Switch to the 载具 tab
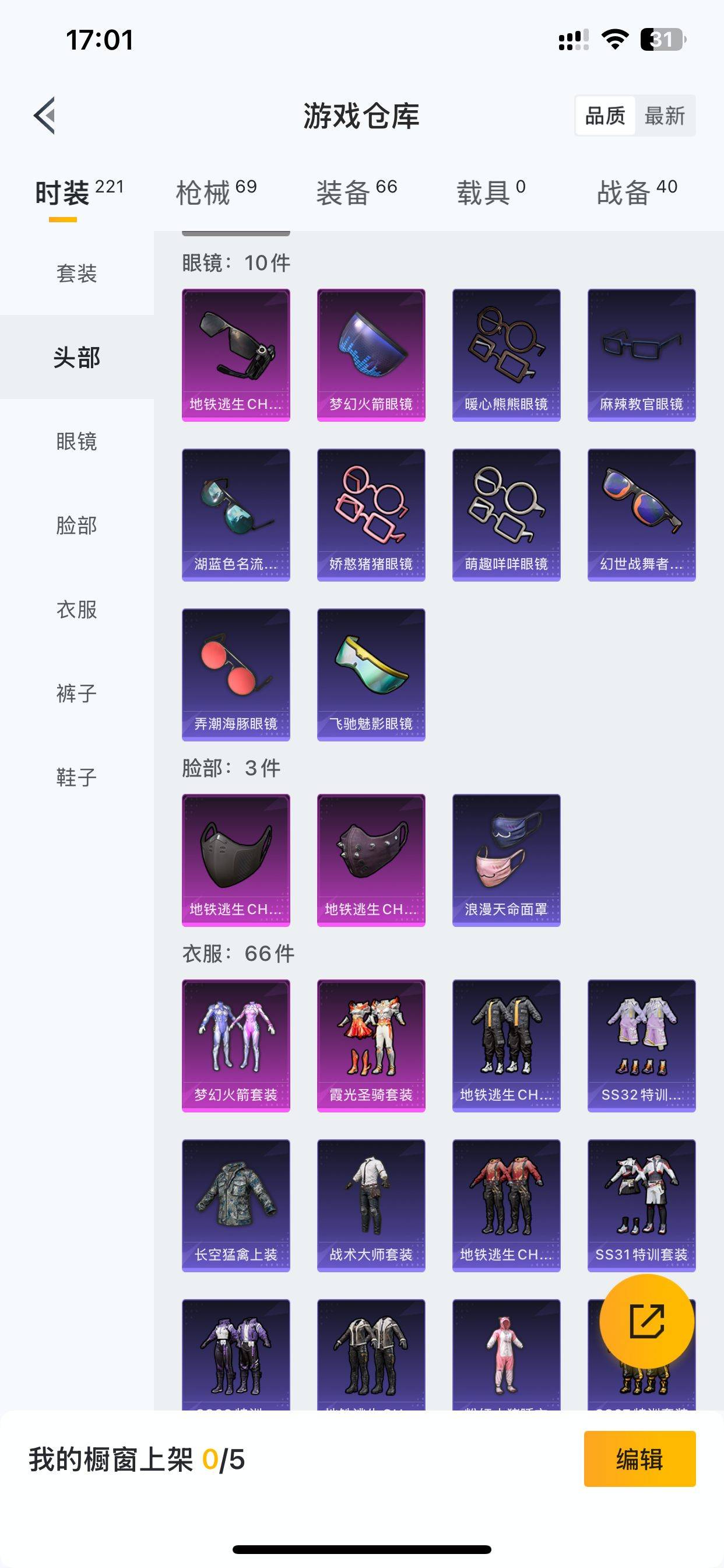This screenshot has height=1568, width=724. click(x=491, y=192)
